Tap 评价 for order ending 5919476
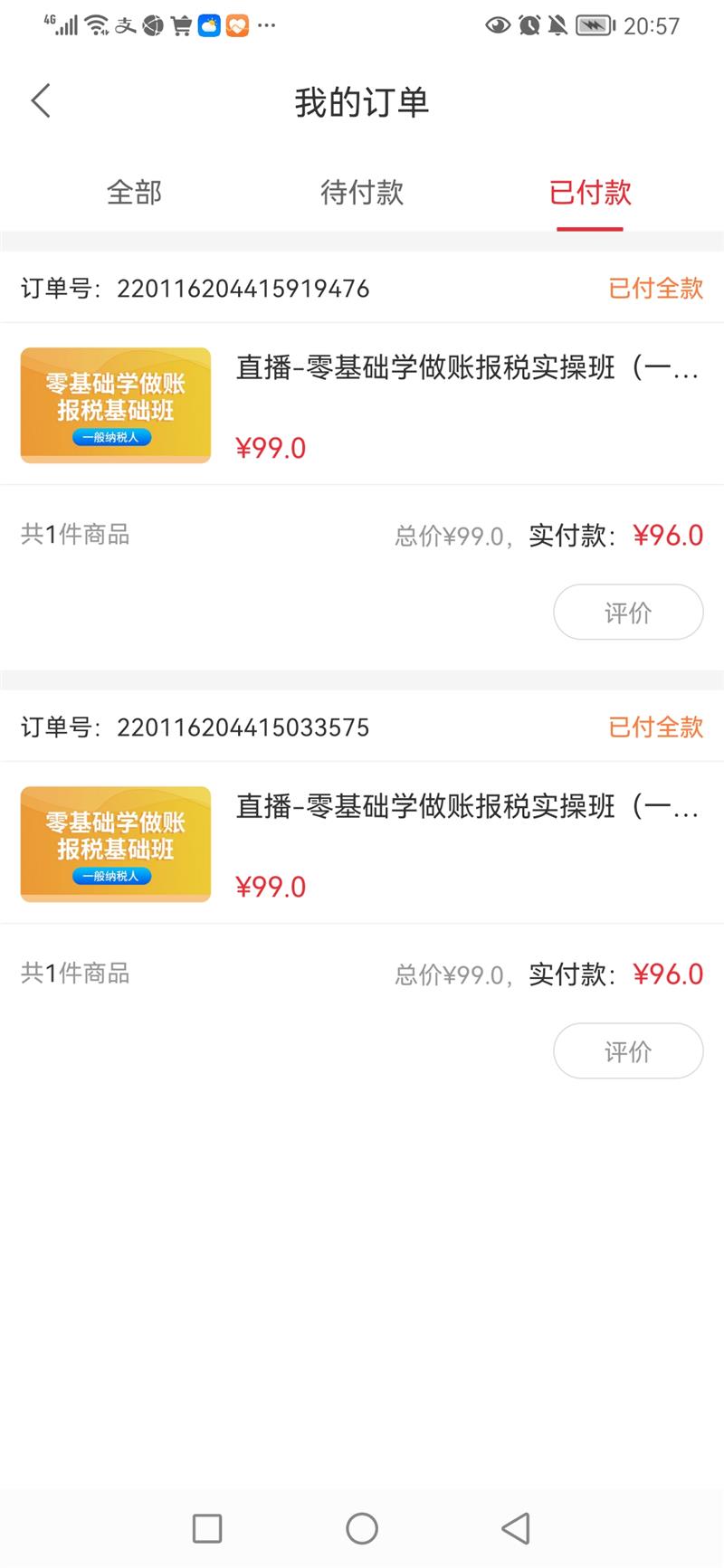The width and height of the screenshot is (724, 1568). (x=628, y=613)
